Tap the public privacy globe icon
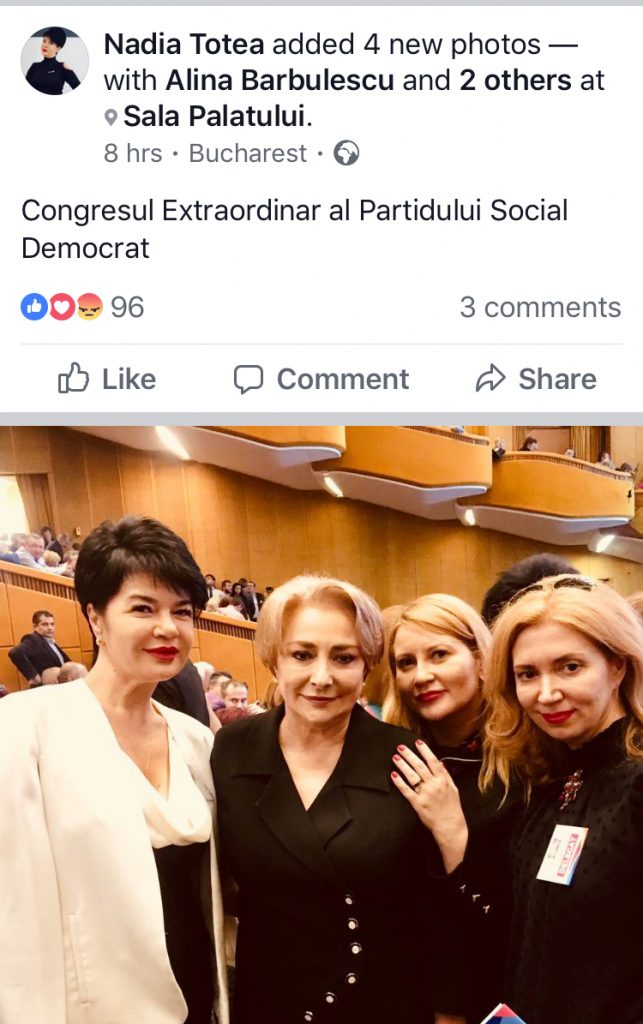The image size is (643, 1024). [346, 153]
